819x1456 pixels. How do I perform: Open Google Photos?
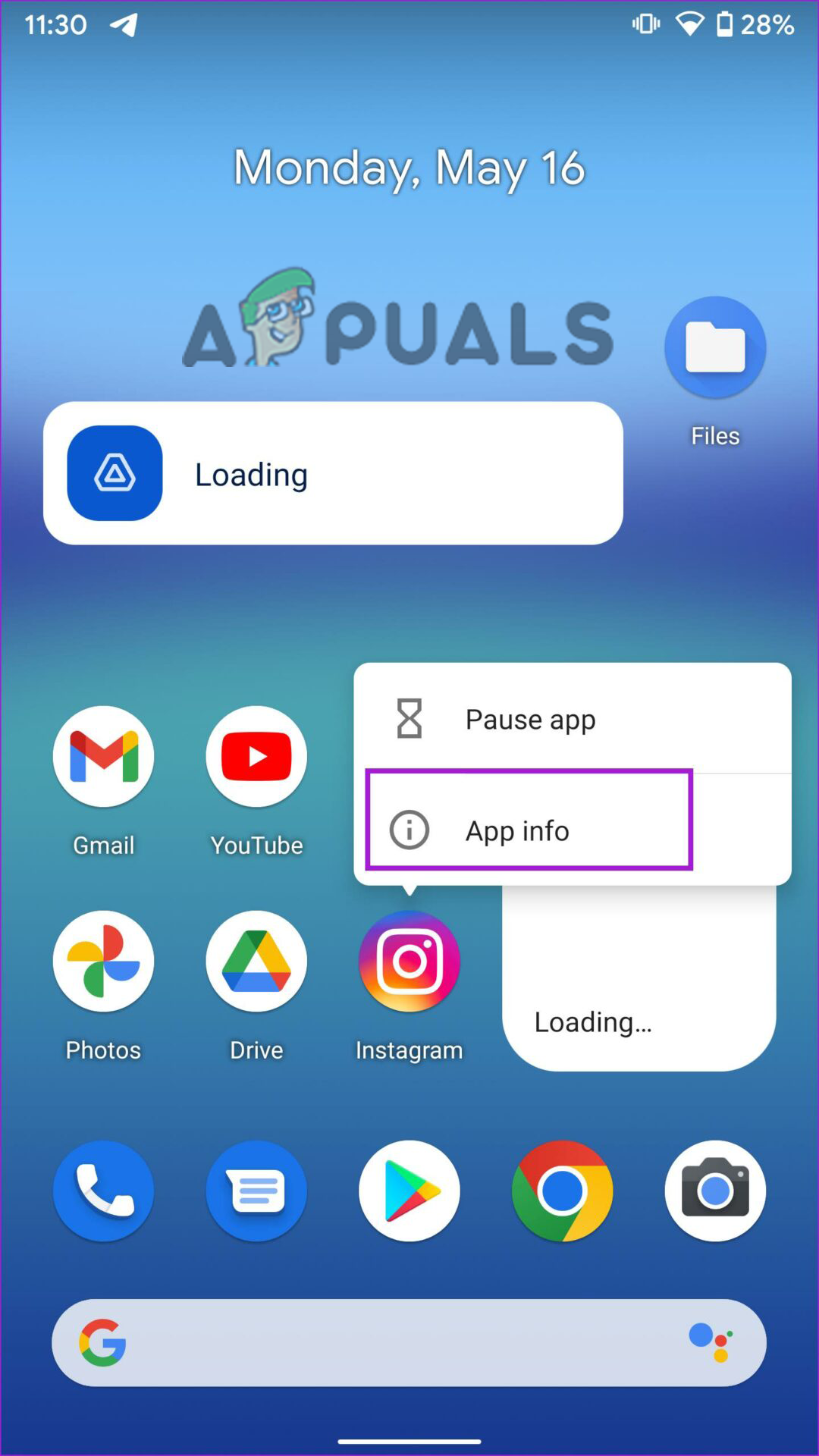coord(104,962)
